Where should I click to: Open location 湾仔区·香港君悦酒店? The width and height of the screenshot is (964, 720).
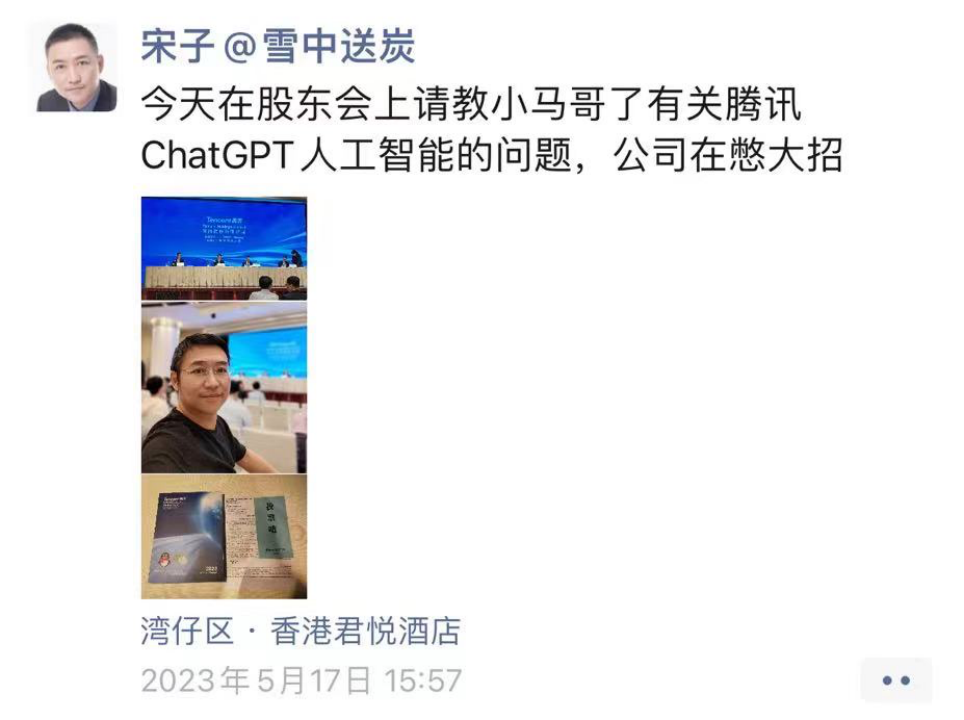coord(300,632)
